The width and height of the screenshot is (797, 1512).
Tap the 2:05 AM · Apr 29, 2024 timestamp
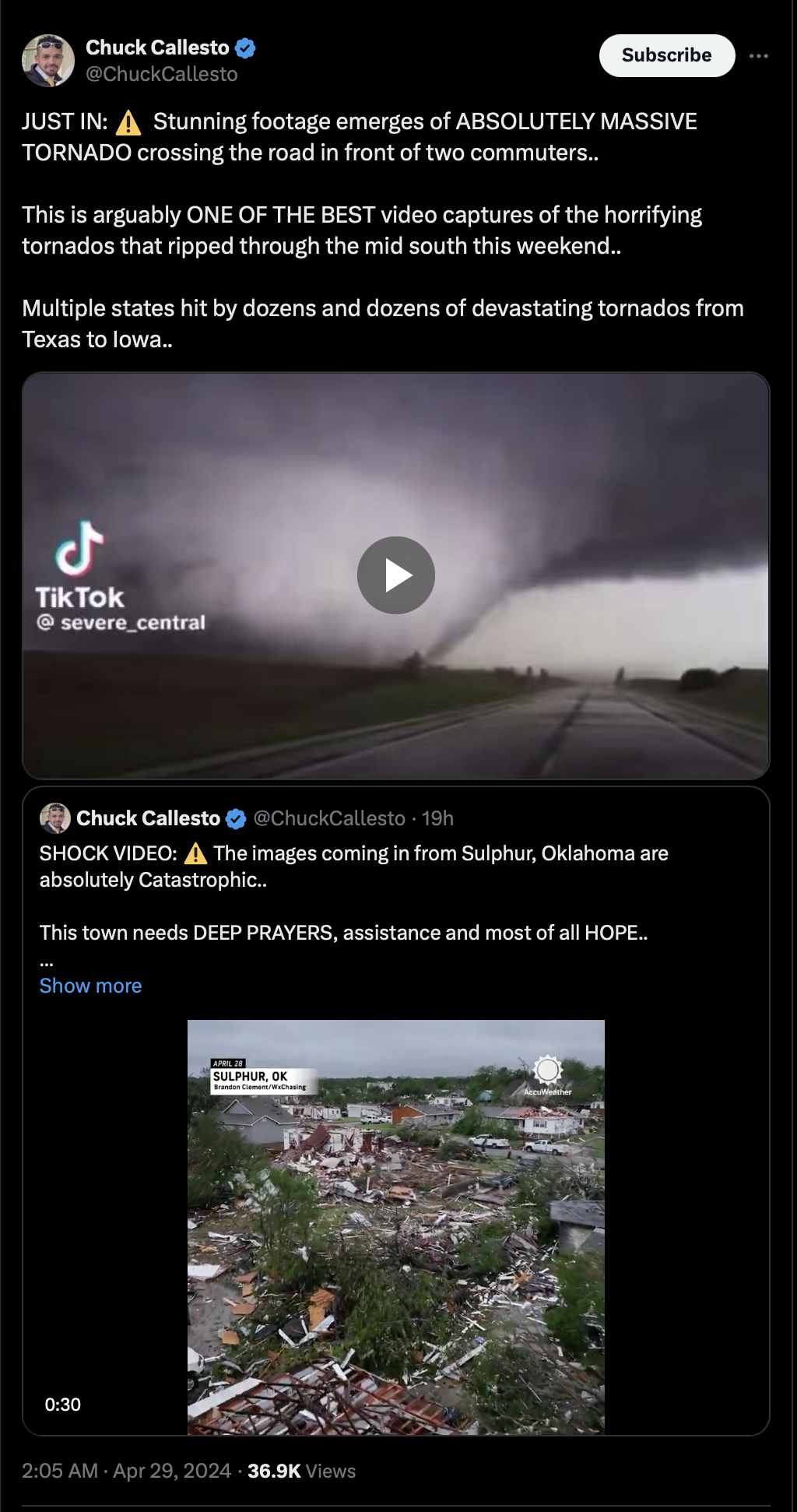[127, 1471]
